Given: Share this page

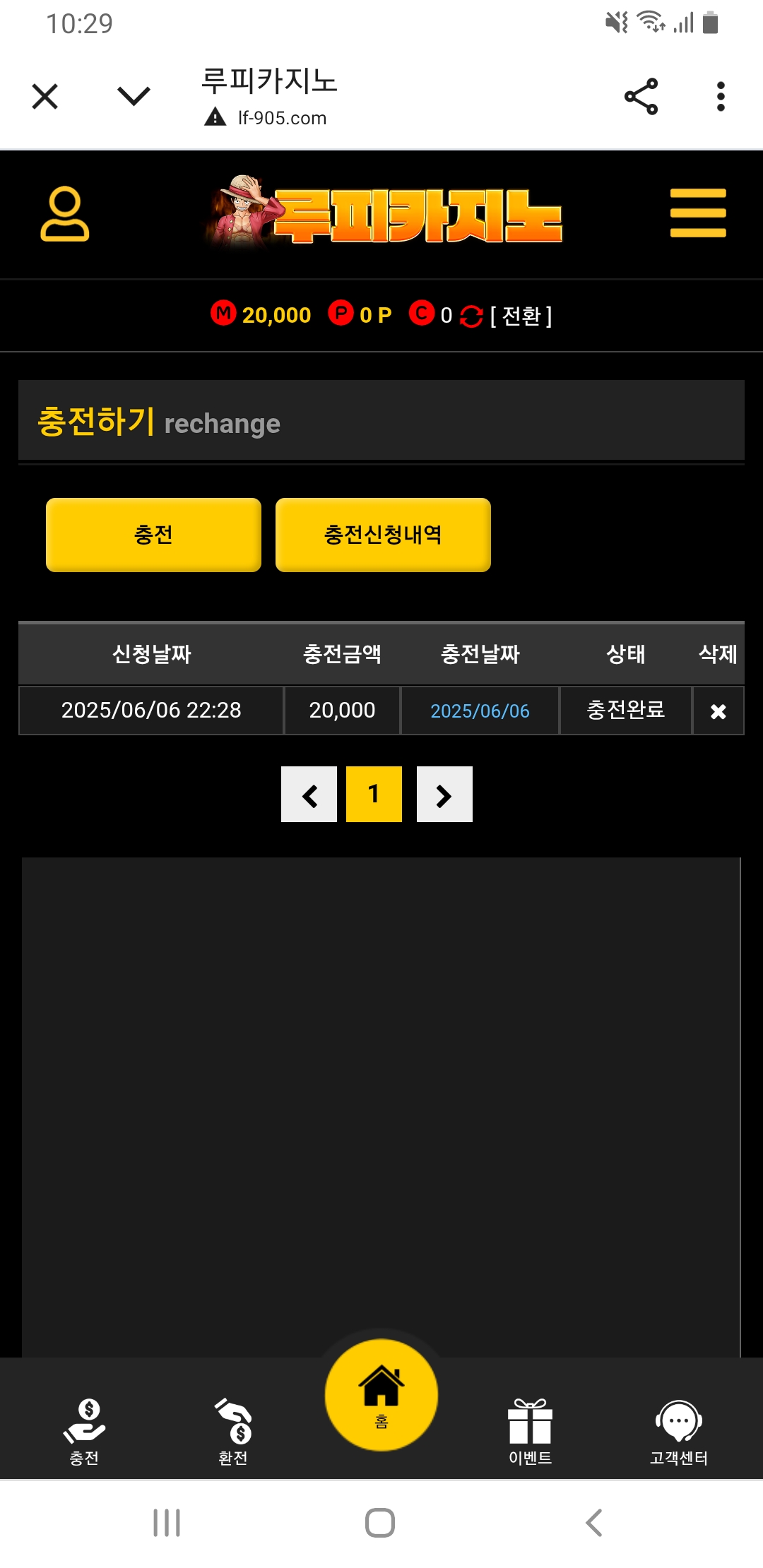Looking at the screenshot, I should [641, 97].
